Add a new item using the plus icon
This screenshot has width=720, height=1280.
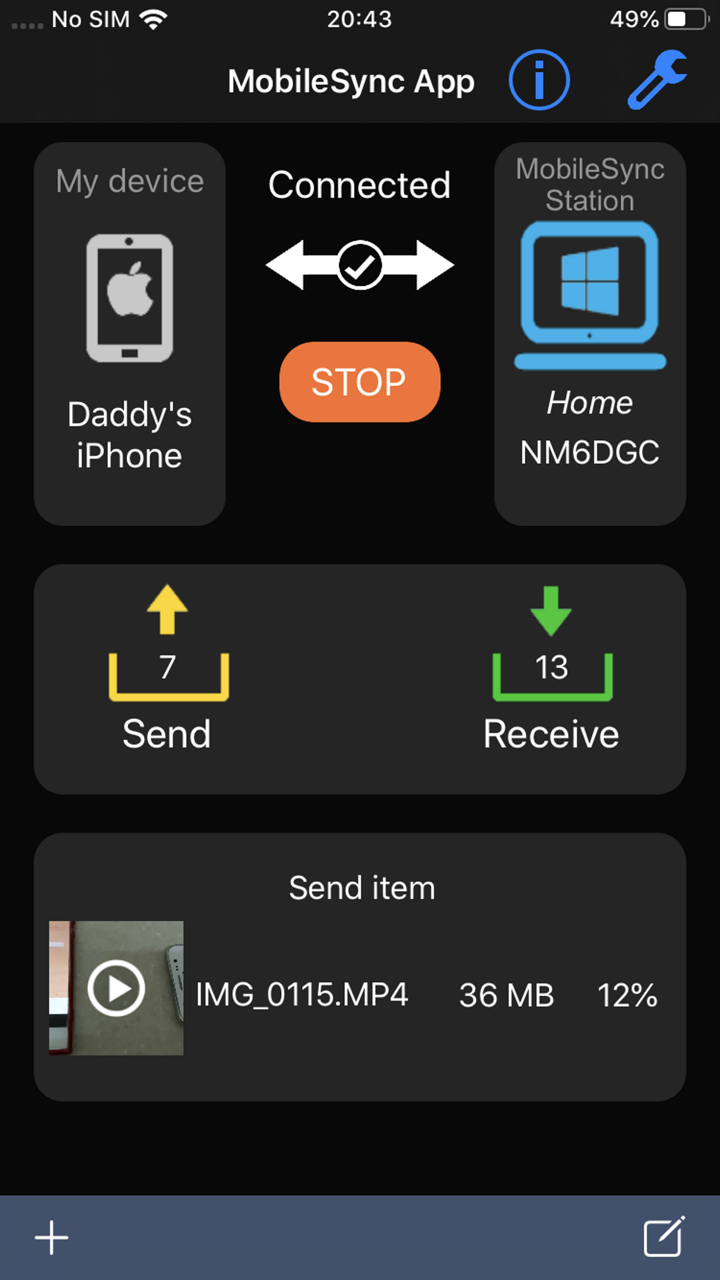click(50, 1237)
